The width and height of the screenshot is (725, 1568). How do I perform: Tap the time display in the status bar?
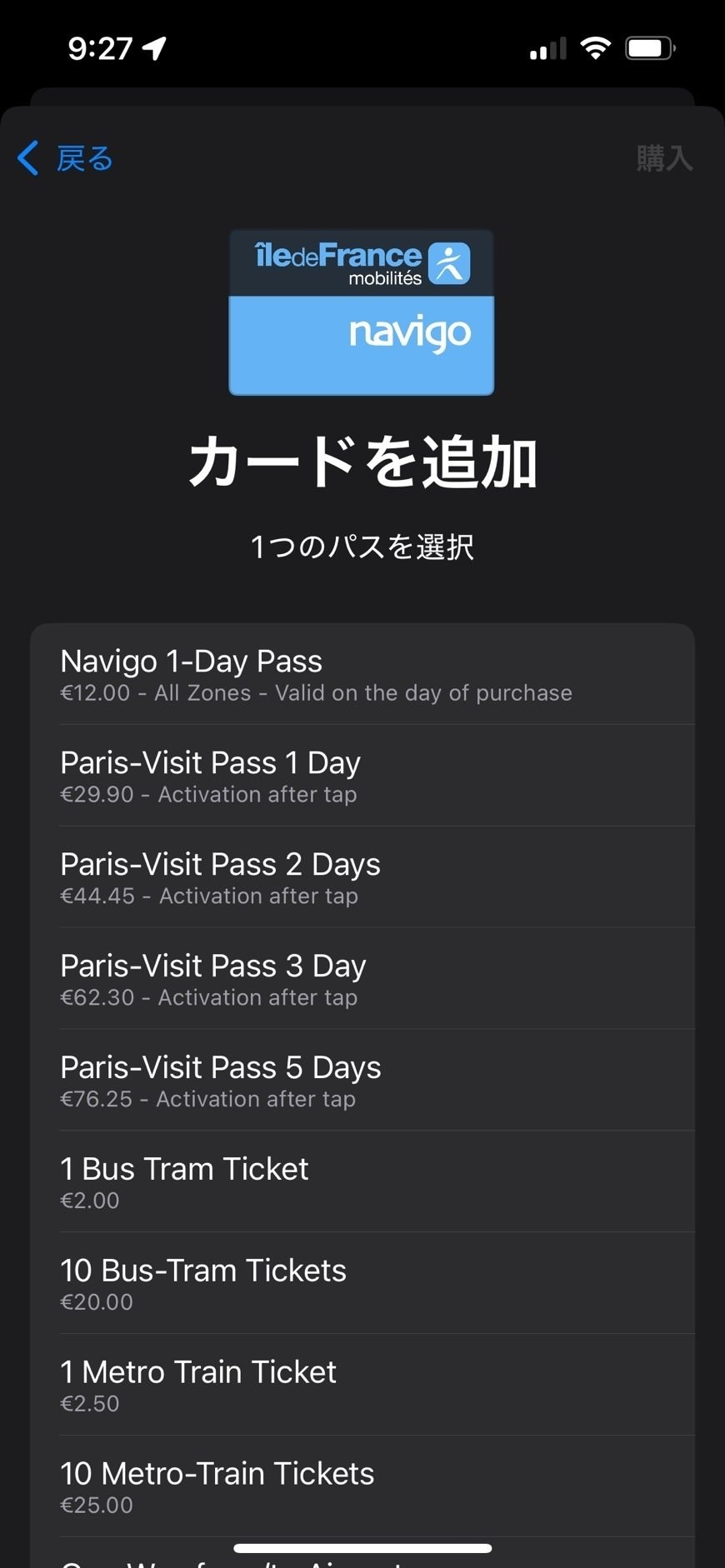(x=98, y=47)
